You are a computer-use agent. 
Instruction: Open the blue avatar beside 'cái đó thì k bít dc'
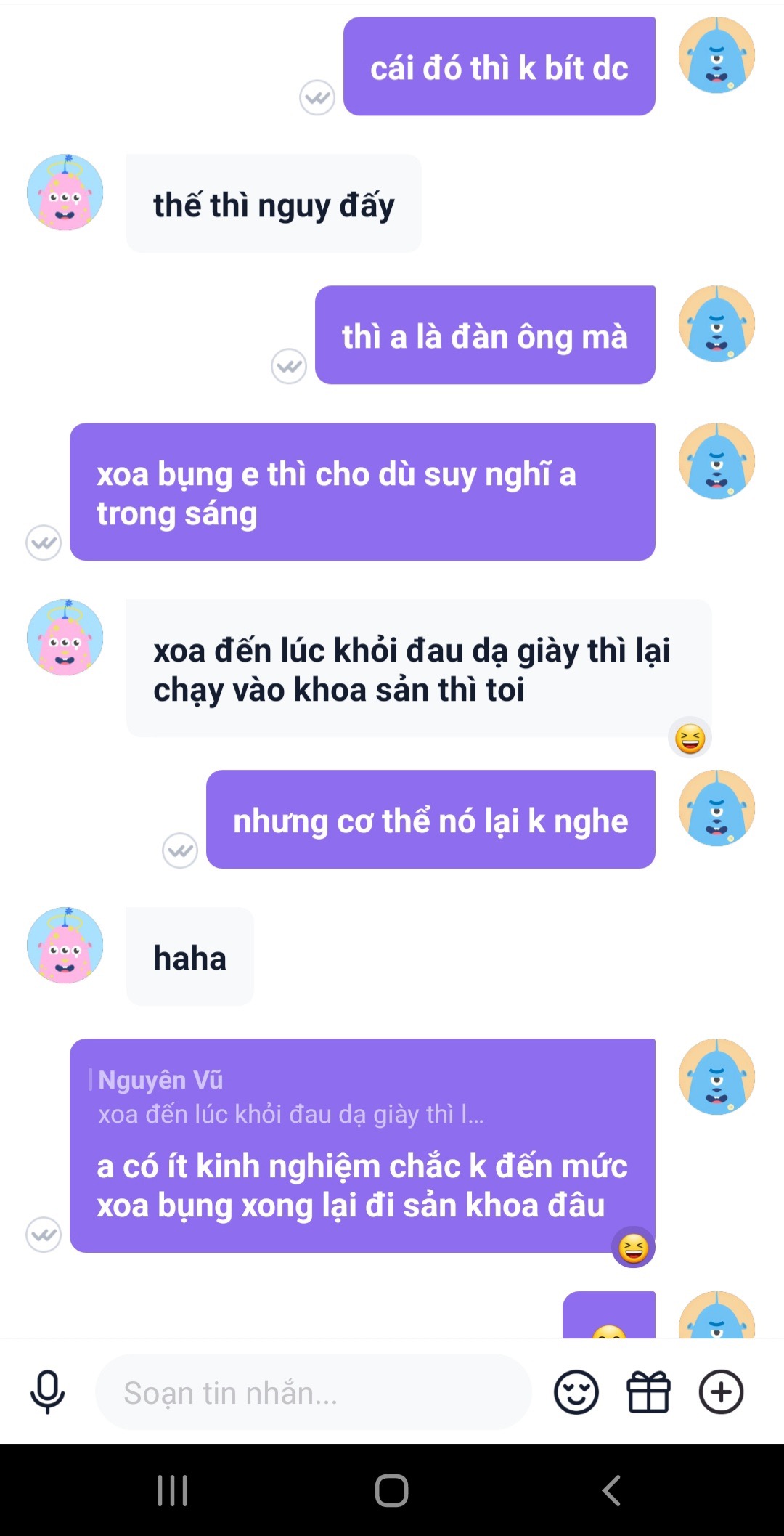point(716,55)
